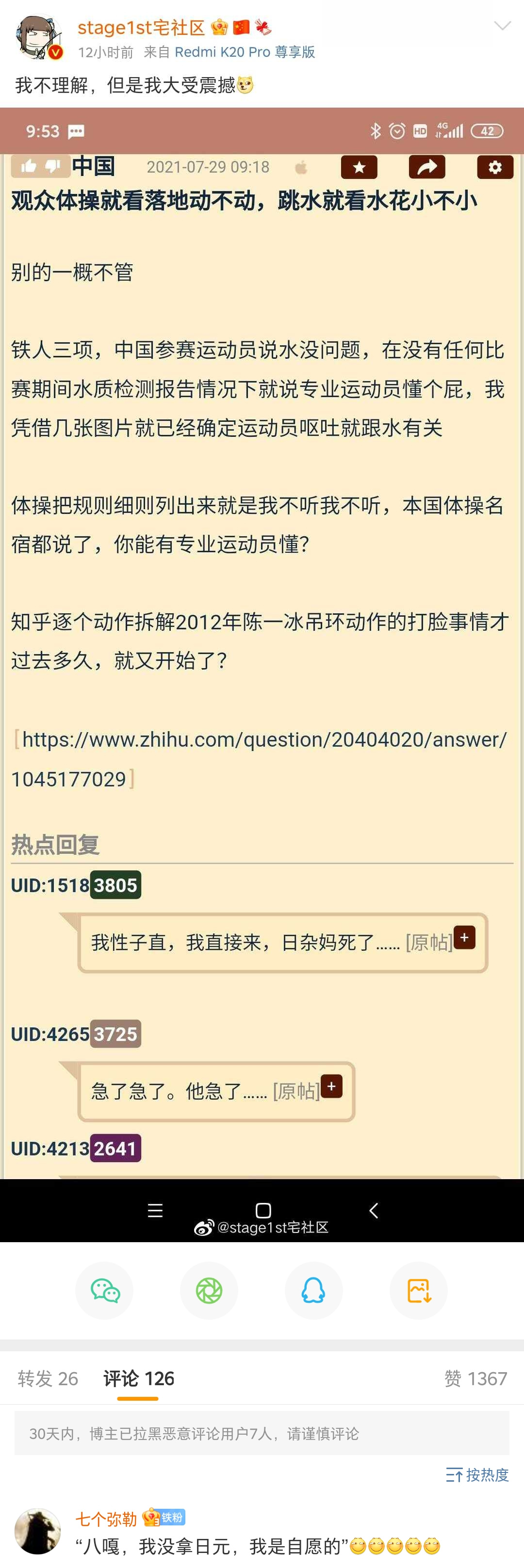This screenshot has width=524, height=1568.
Task: Share the post to WeChat
Action: pyautogui.click(x=105, y=1291)
